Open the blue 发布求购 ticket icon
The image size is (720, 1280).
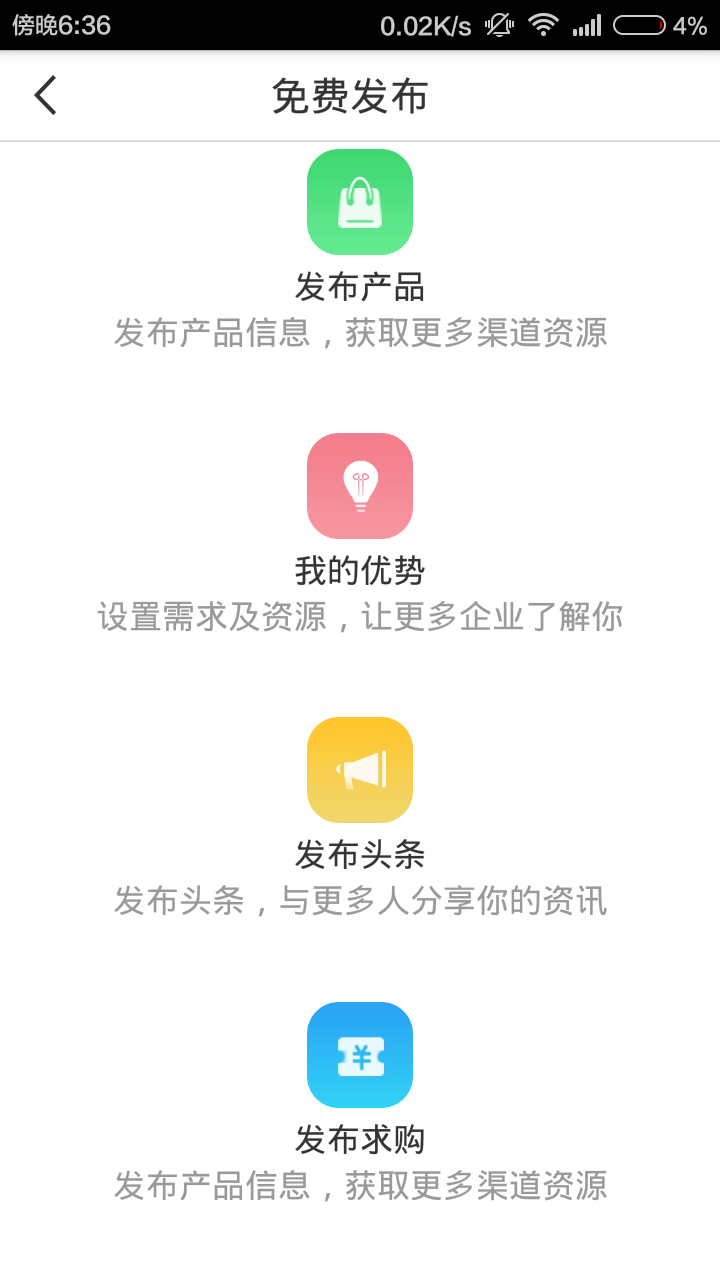[360, 1055]
